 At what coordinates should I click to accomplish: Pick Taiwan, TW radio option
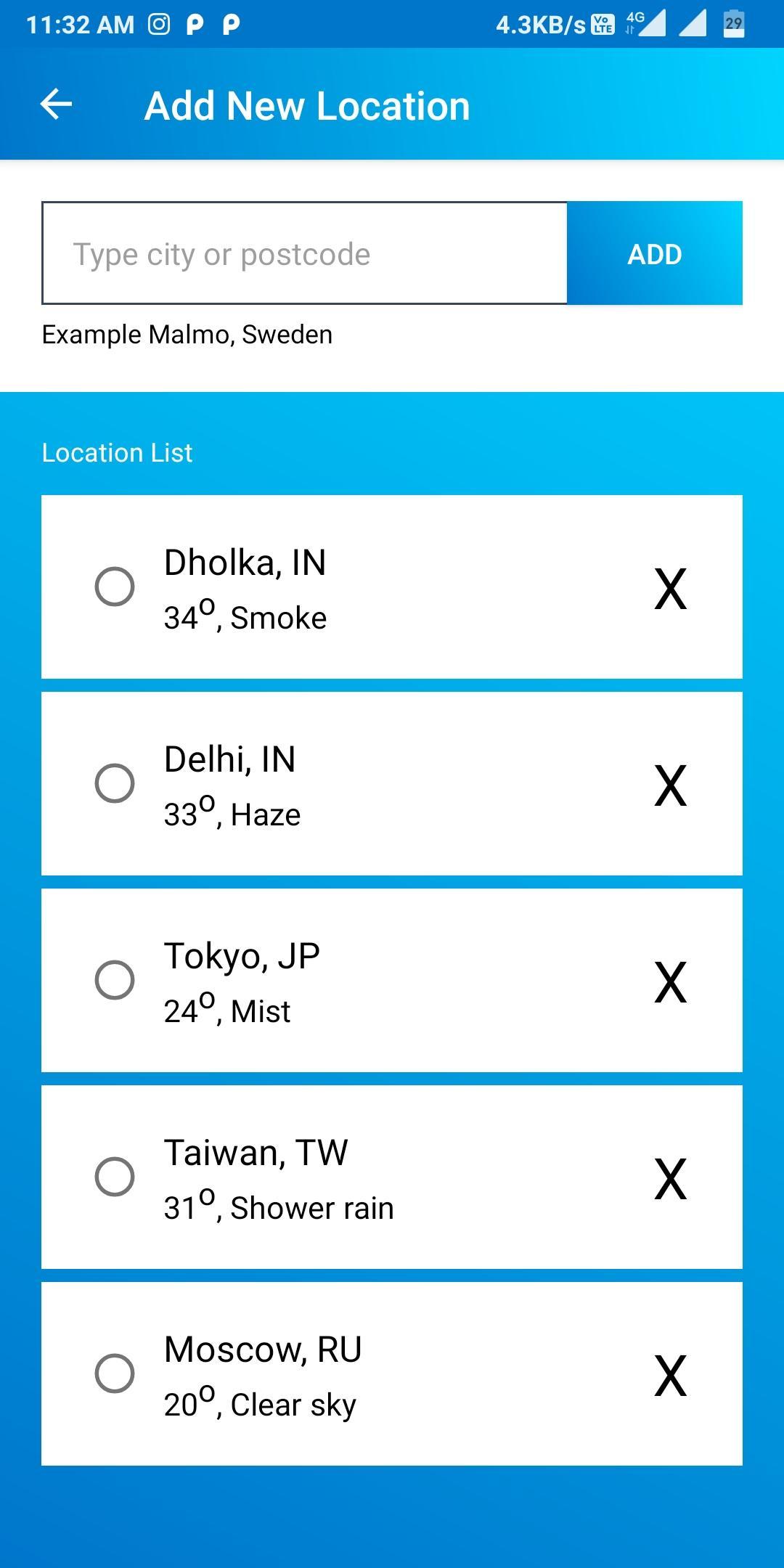(x=115, y=1177)
